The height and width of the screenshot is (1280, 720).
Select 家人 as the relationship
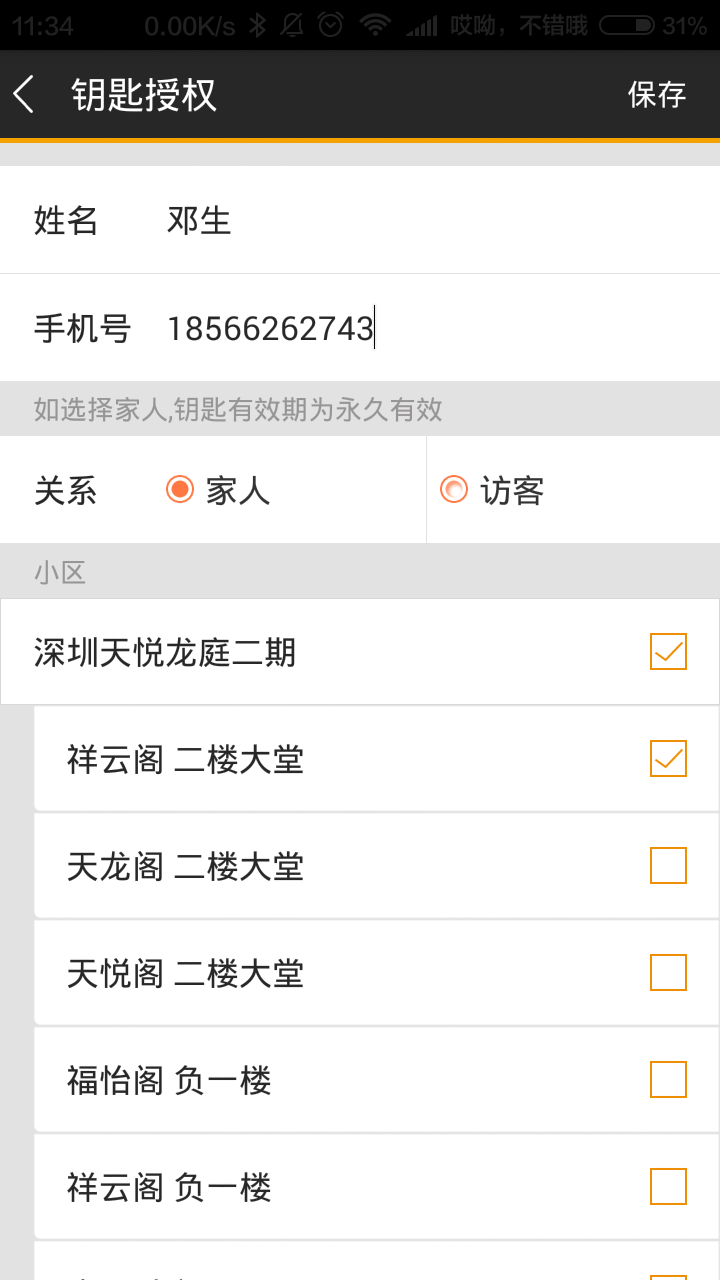click(218, 490)
